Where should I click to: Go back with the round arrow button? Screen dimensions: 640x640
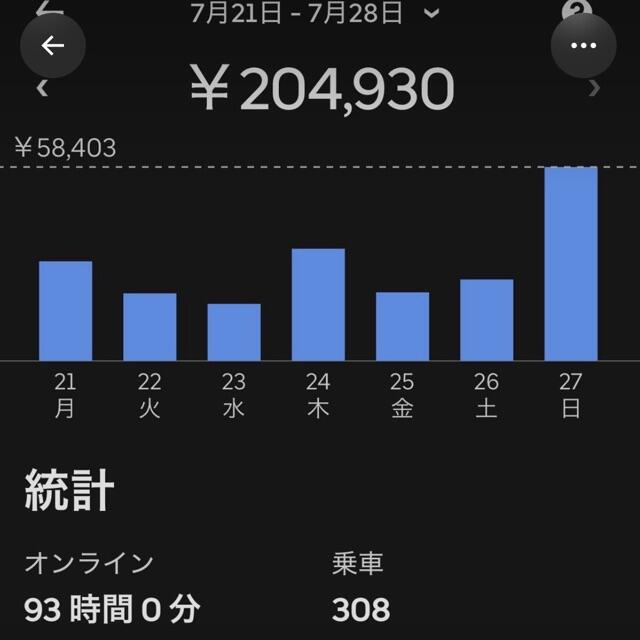(53, 45)
